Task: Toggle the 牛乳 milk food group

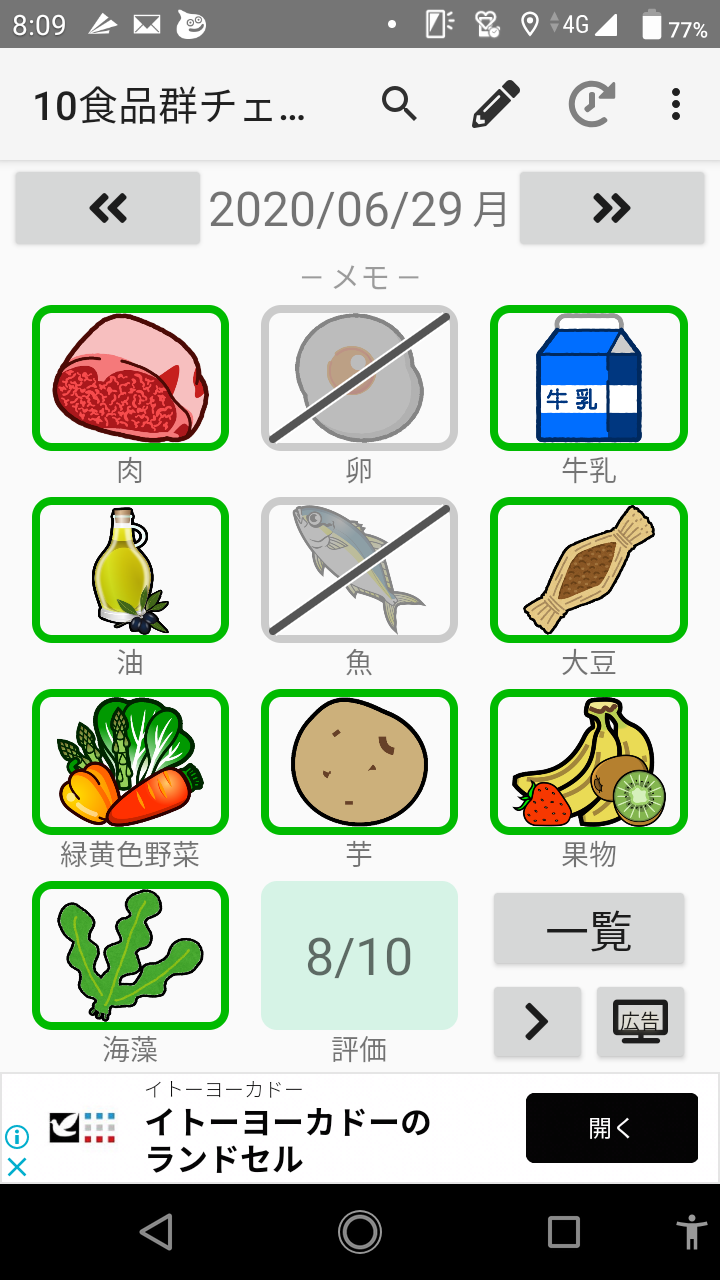Action: [589, 378]
